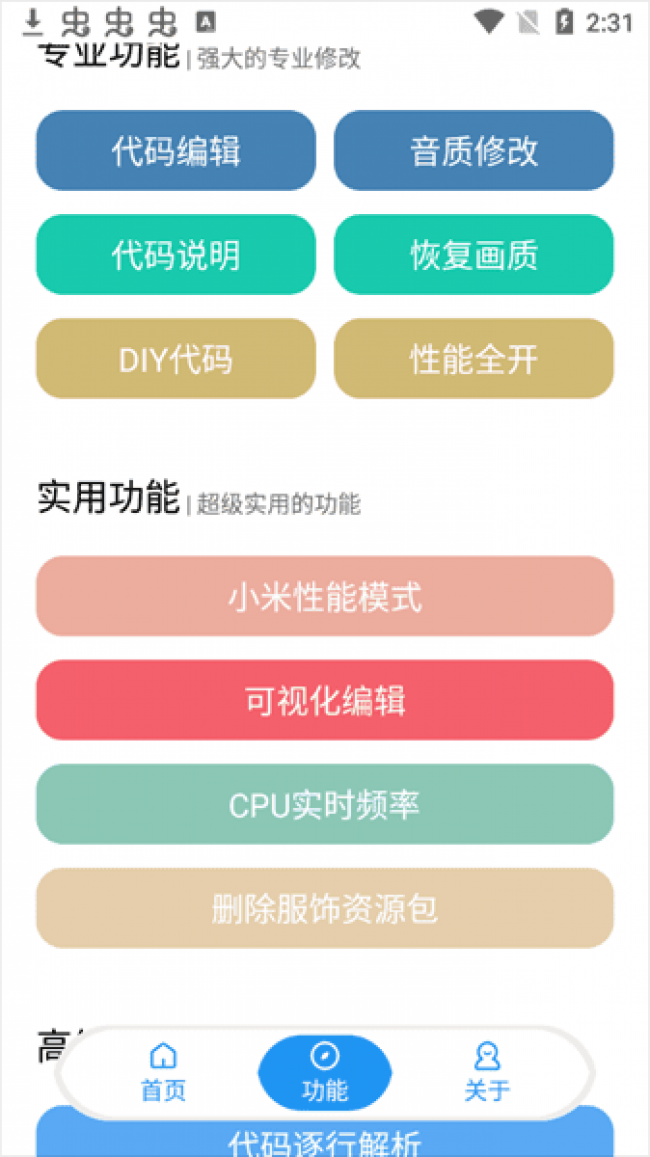The width and height of the screenshot is (650, 1157).
Task: Tap the 音质修改 button
Action: (473, 151)
